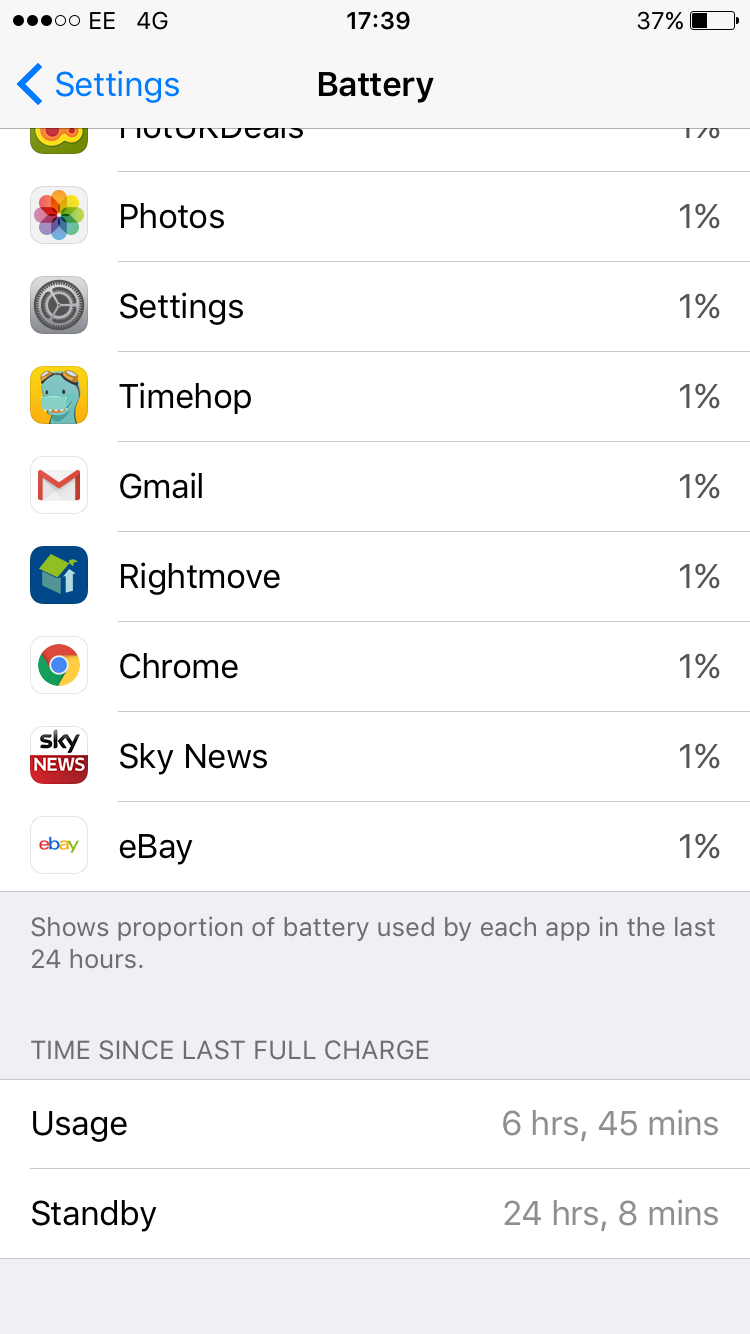Screen dimensions: 750x1334
Task: Tap the Photos battery usage row
Action: [x=375, y=217]
